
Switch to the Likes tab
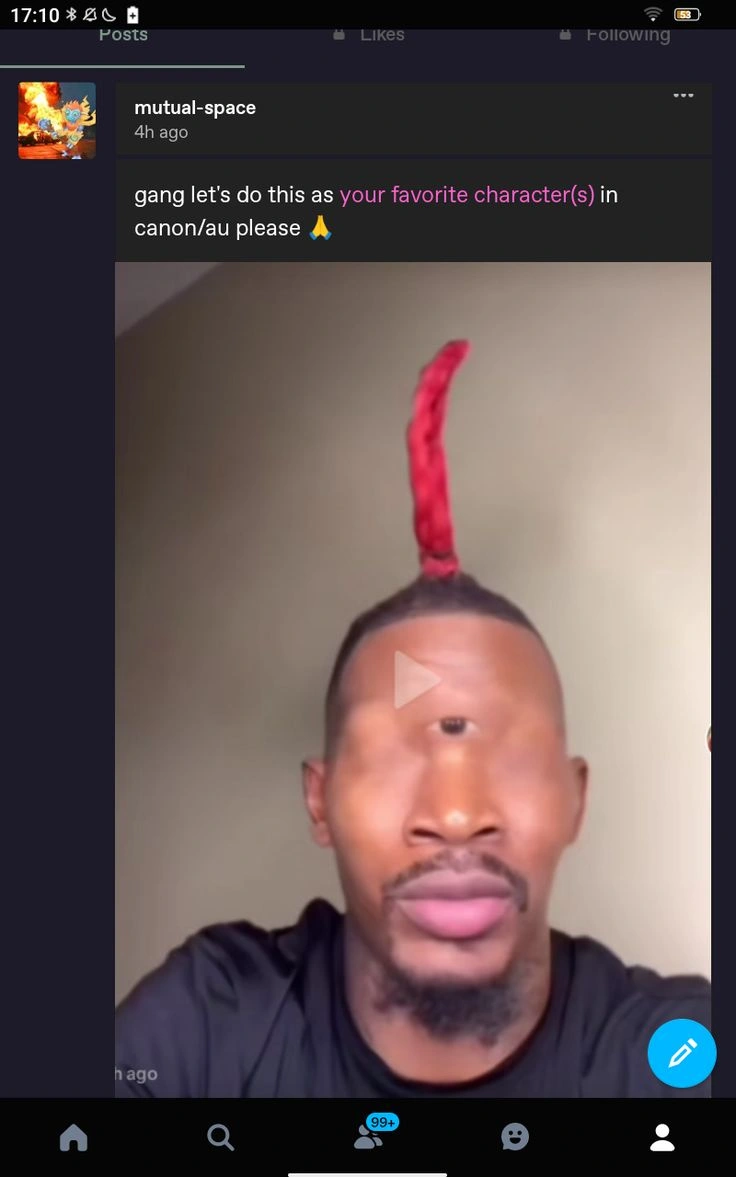[368, 36]
